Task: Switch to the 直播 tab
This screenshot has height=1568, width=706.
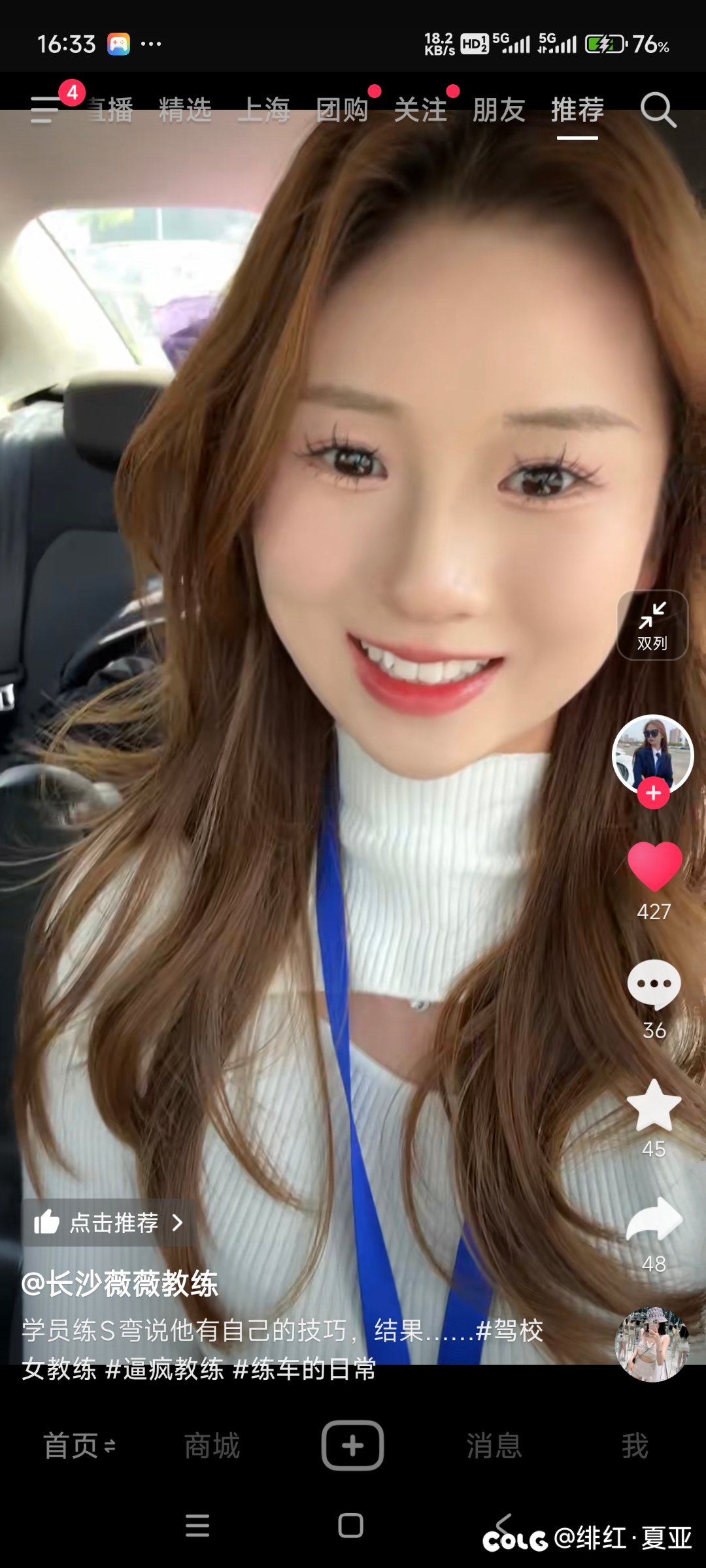Action: 111,110
